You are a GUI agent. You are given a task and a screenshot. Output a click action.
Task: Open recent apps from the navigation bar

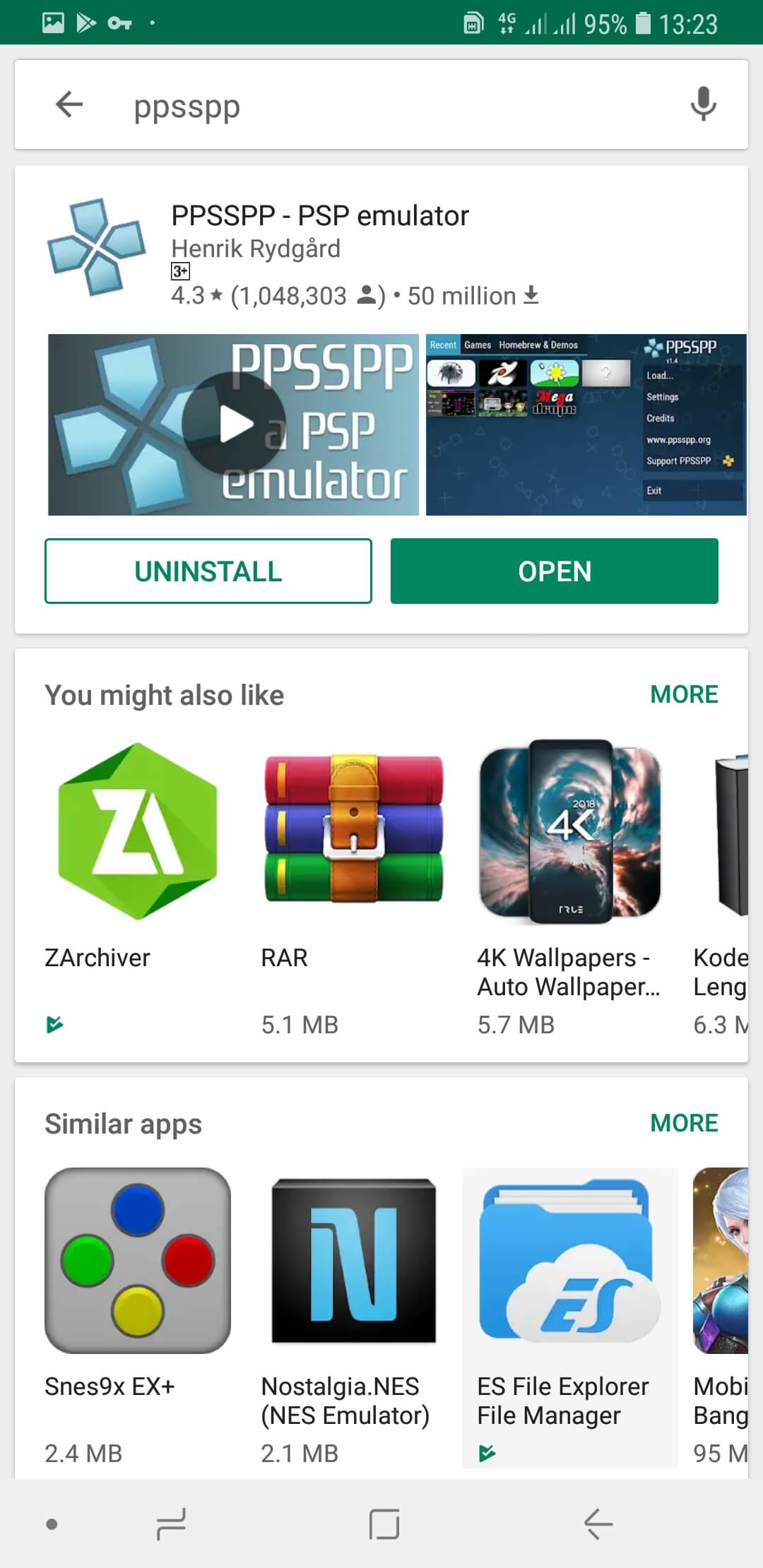tap(171, 1524)
